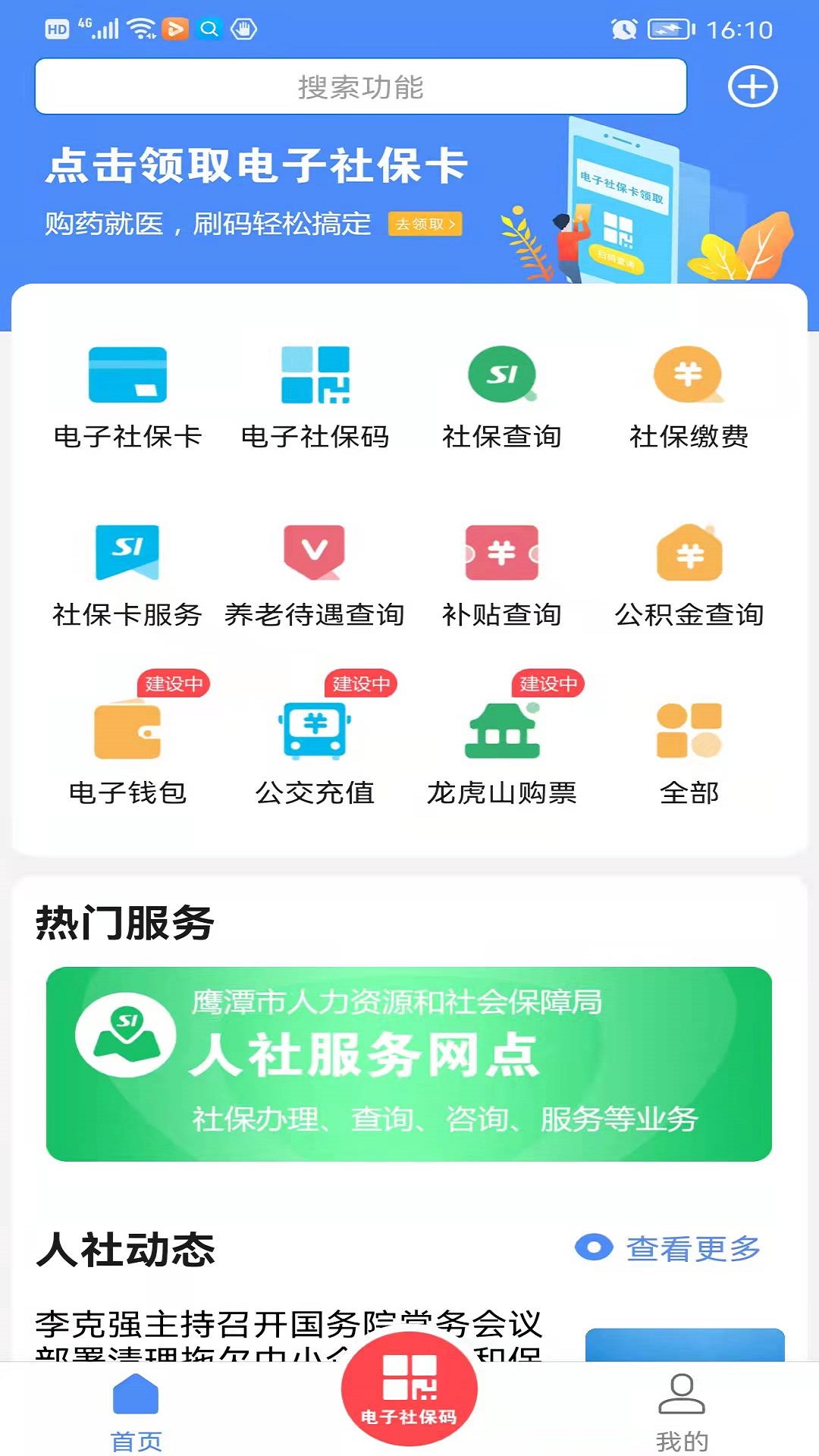Open 社保查询
This screenshot has height=1456, width=819.
tap(501, 396)
